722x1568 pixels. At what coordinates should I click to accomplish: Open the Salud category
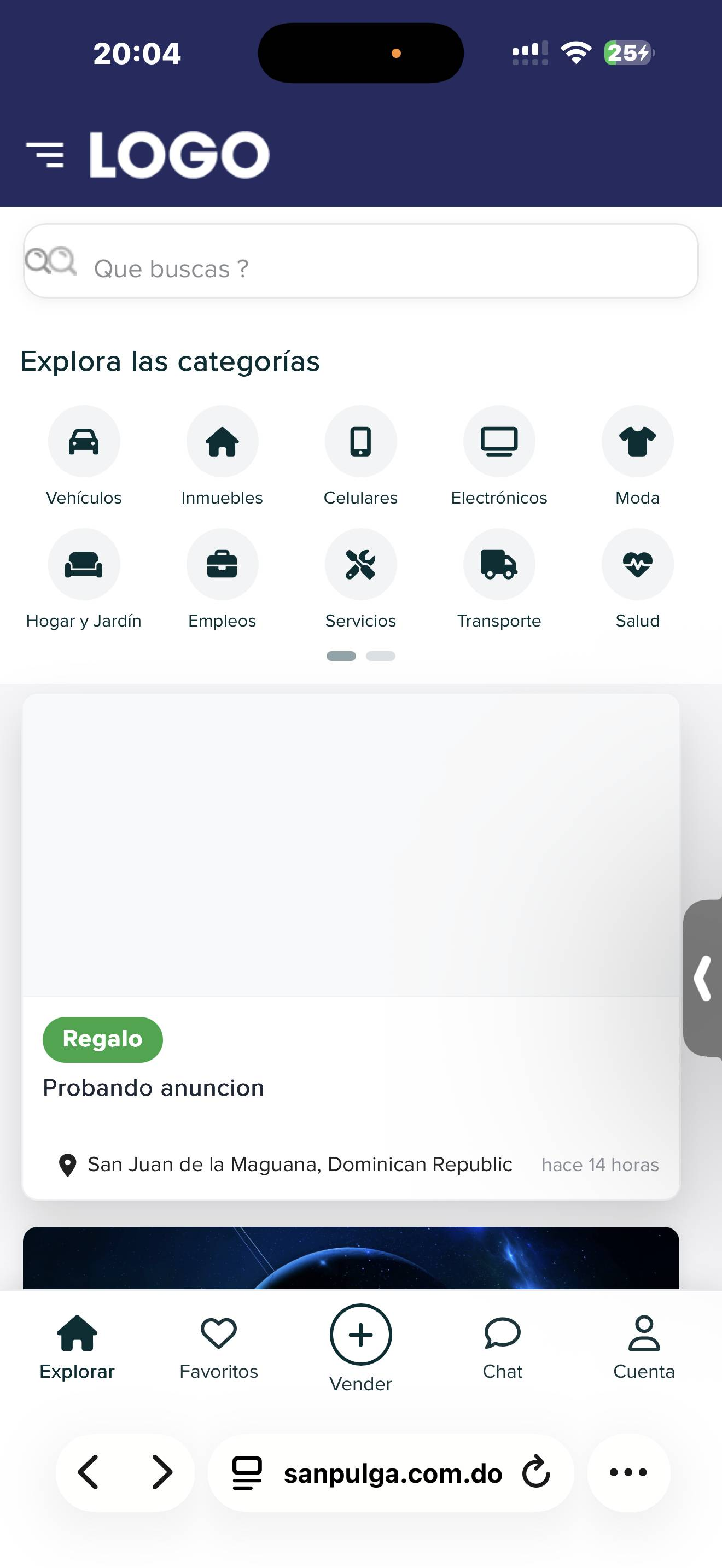pos(637,564)
